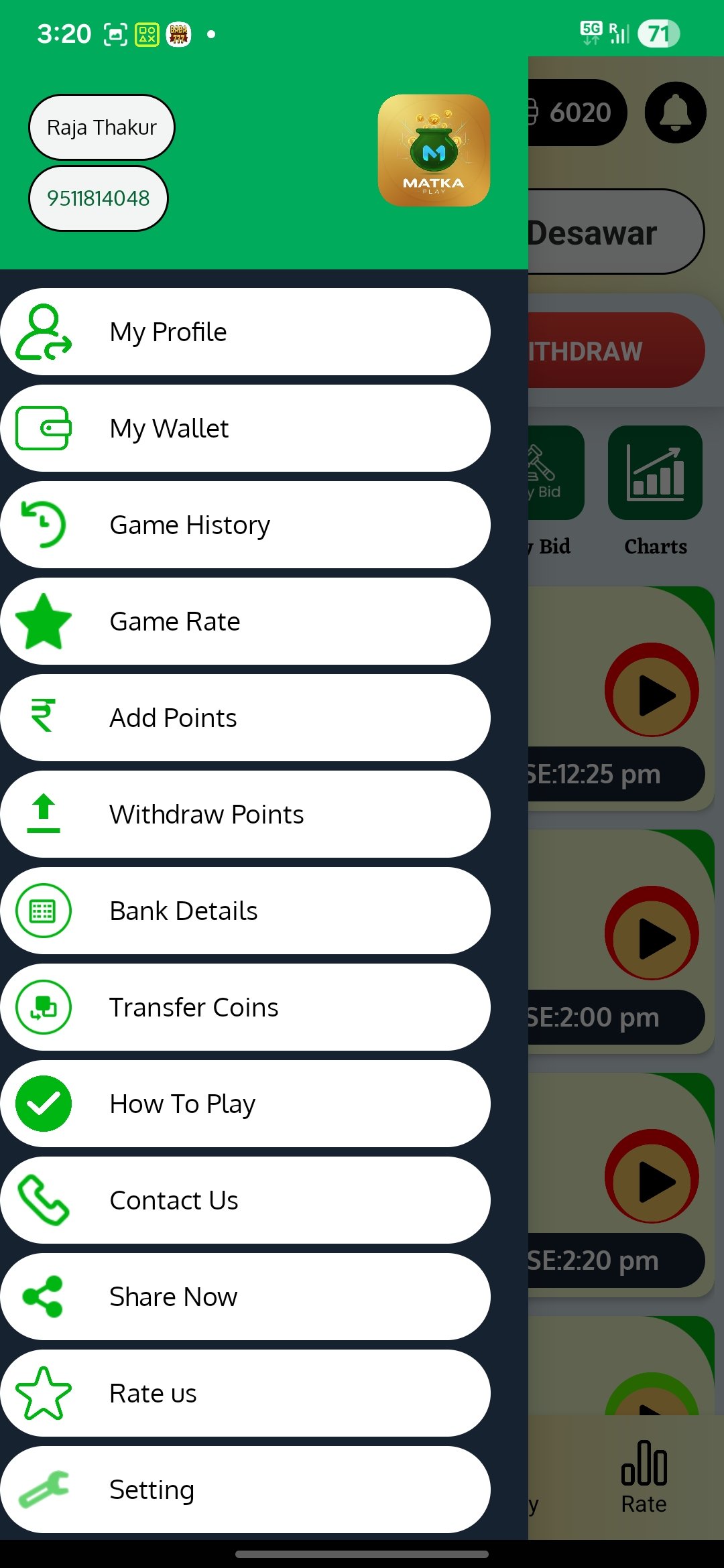The image size is (724, 1568).
Task: Open the Game Rate page
Action: point(245,621)
